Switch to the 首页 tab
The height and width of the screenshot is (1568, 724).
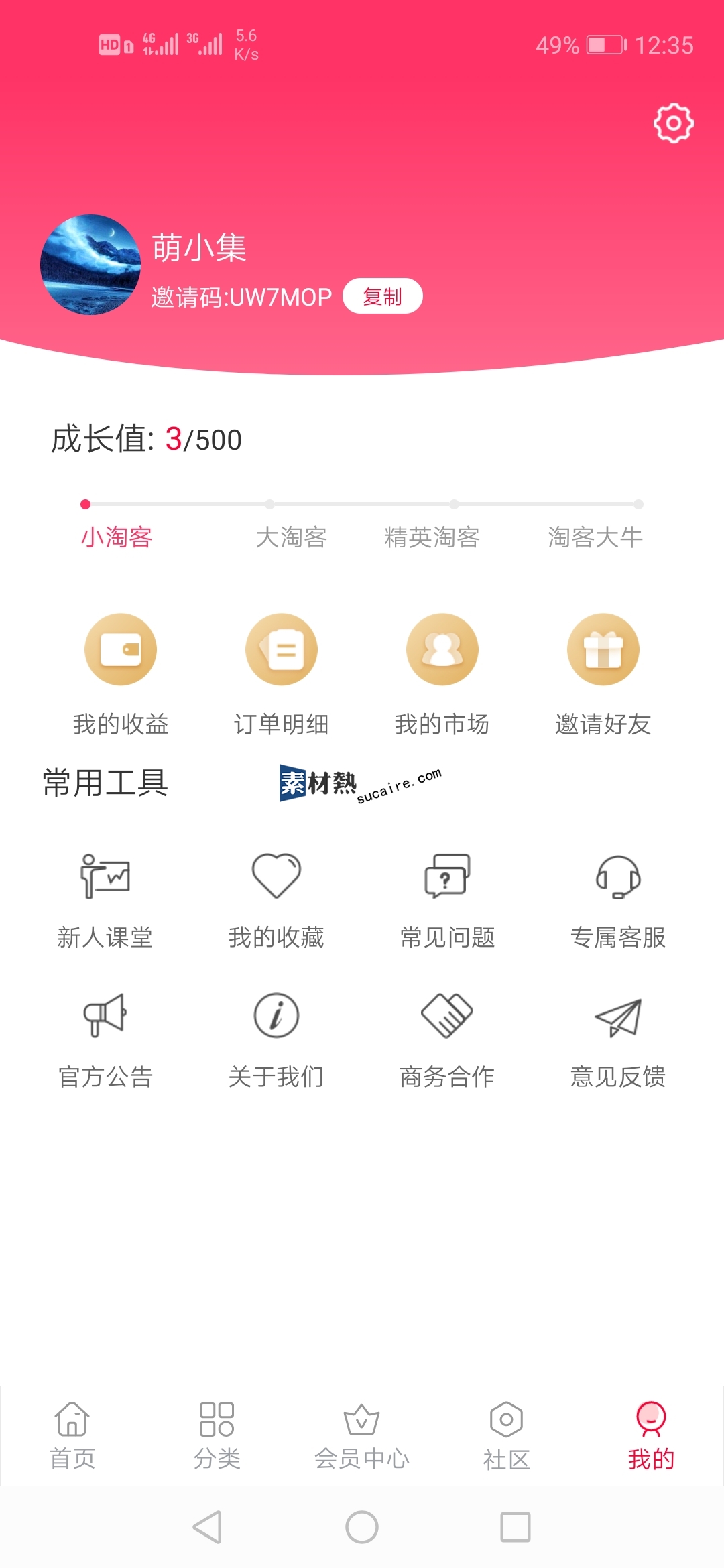tap(72, 1435)
